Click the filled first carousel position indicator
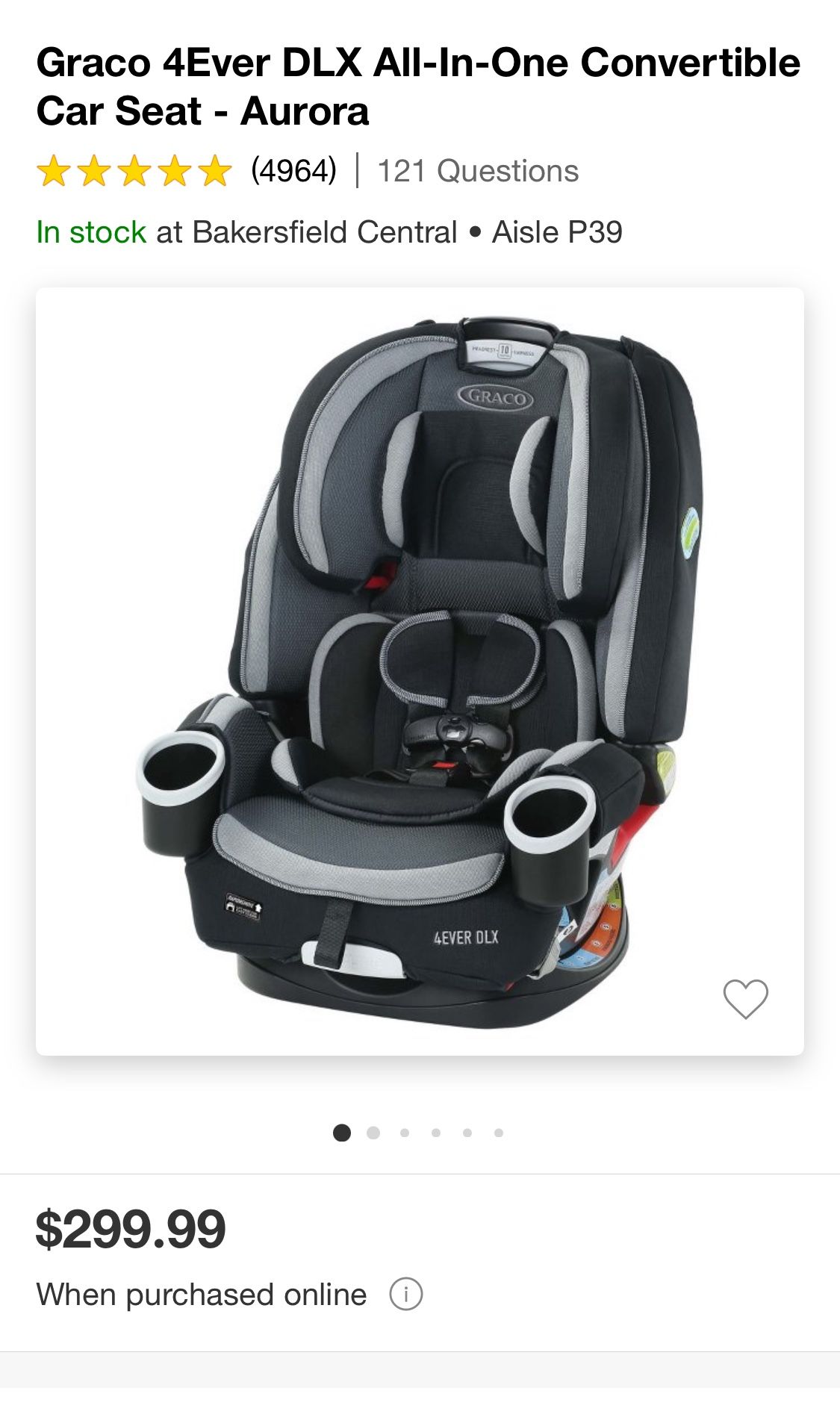840x1426 pixels. [x=343, y=1133]
